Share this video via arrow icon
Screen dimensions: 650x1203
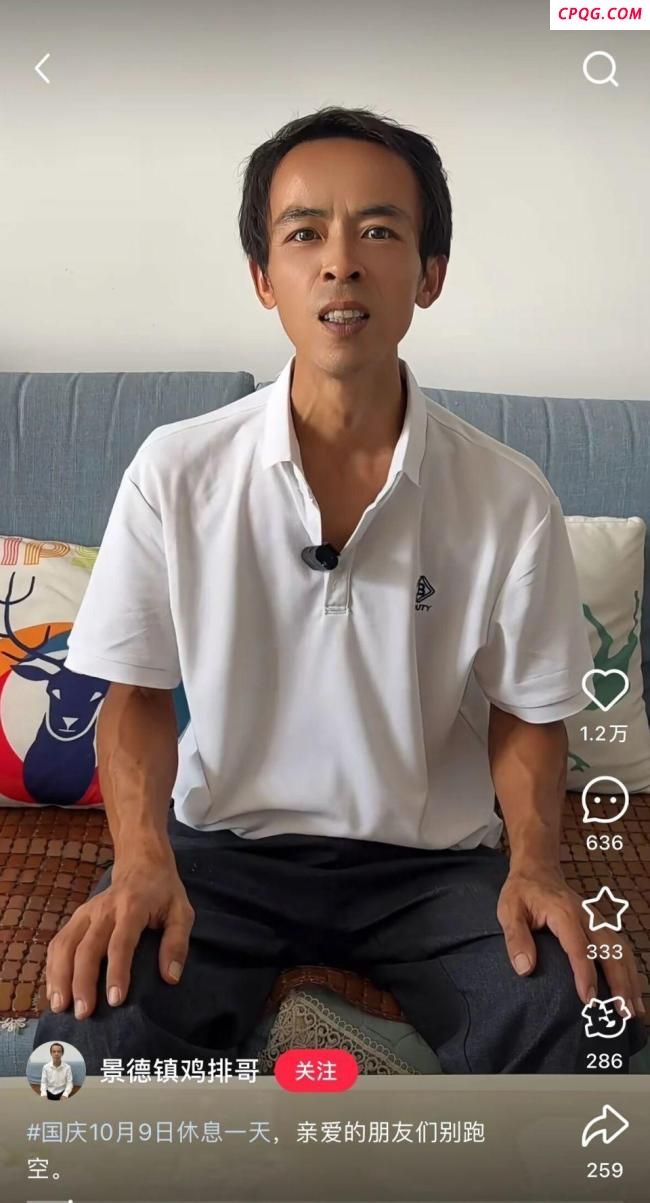click(605, 1128)
